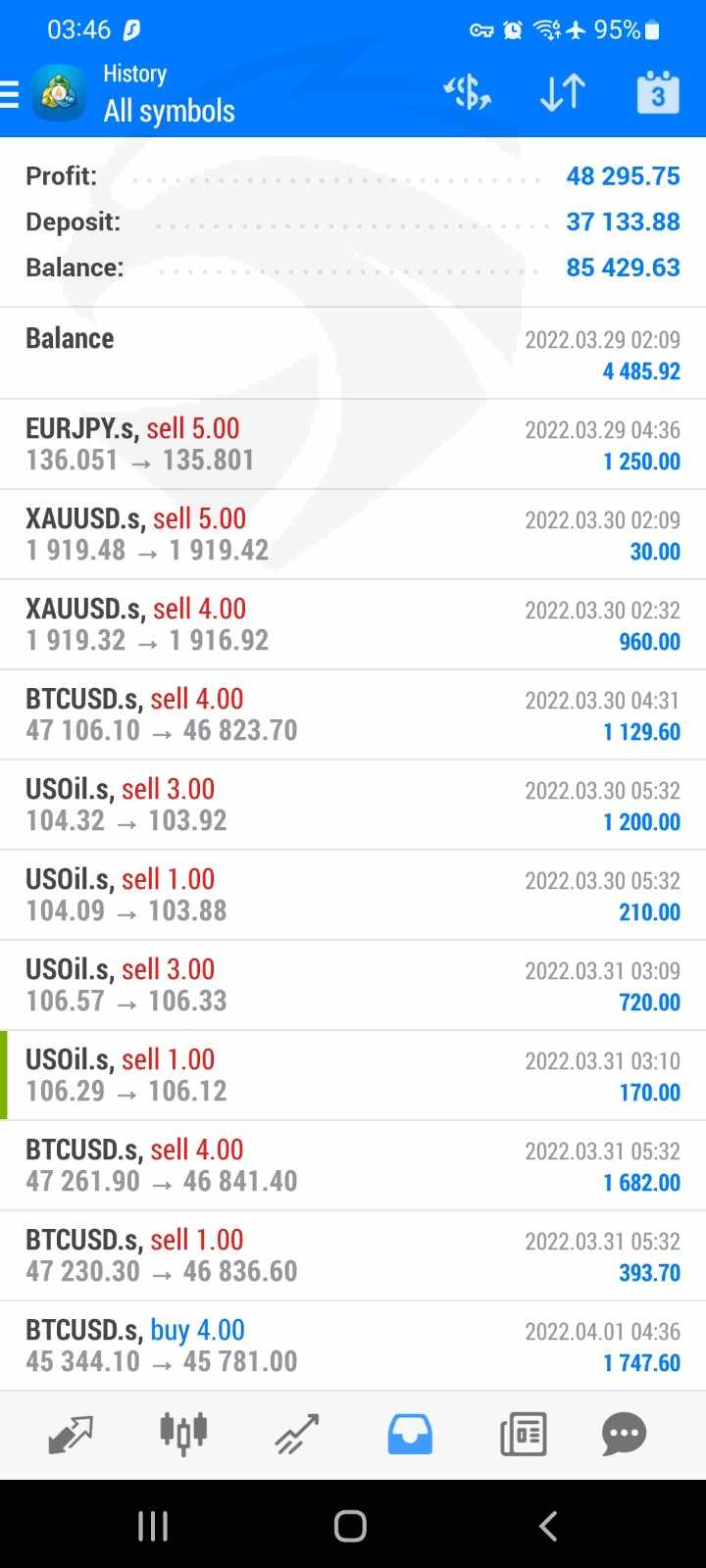Open the symbol filter currency icon
The image size is (706, 1568).
pyautogui.click(x=467, y=93)
